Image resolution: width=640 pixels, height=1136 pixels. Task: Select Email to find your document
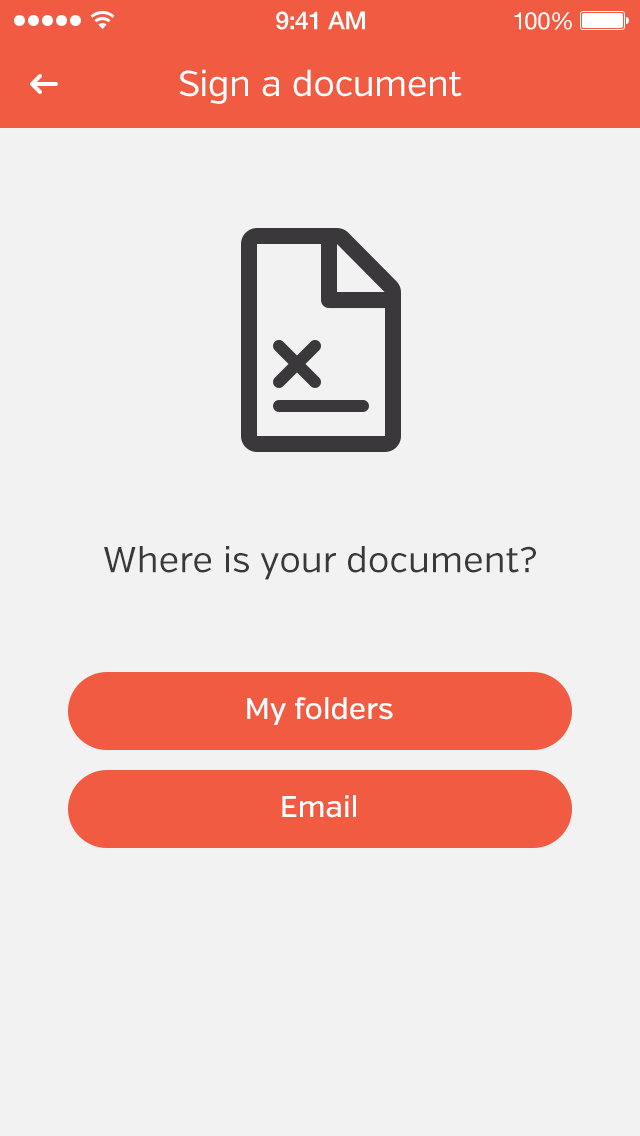click(320, 808)
